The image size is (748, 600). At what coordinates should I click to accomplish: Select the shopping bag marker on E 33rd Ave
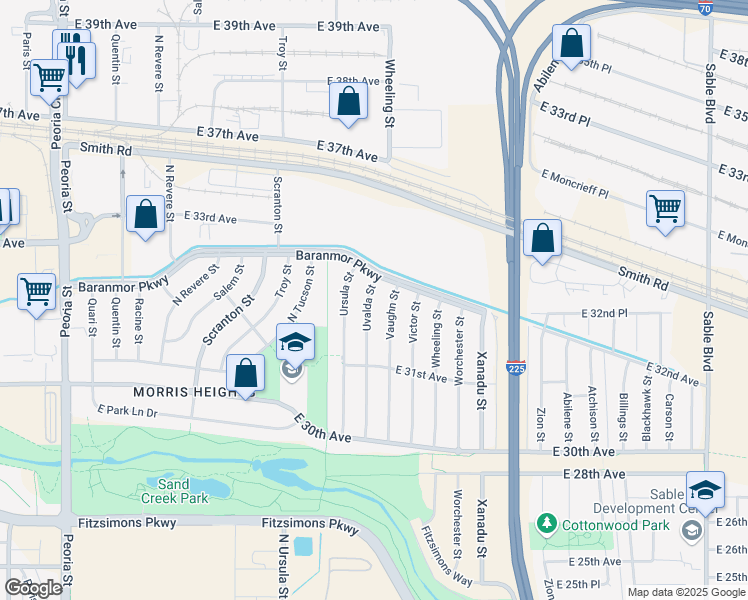(146, 214)
